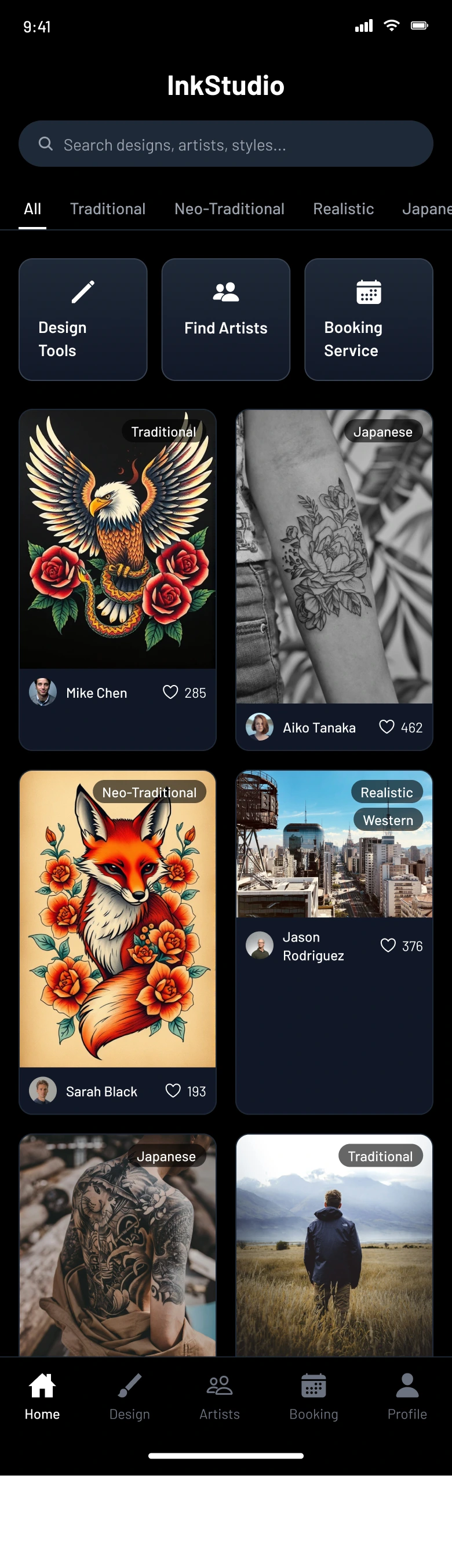Go to the Design tab in bottom bar

pos(129,1397)
